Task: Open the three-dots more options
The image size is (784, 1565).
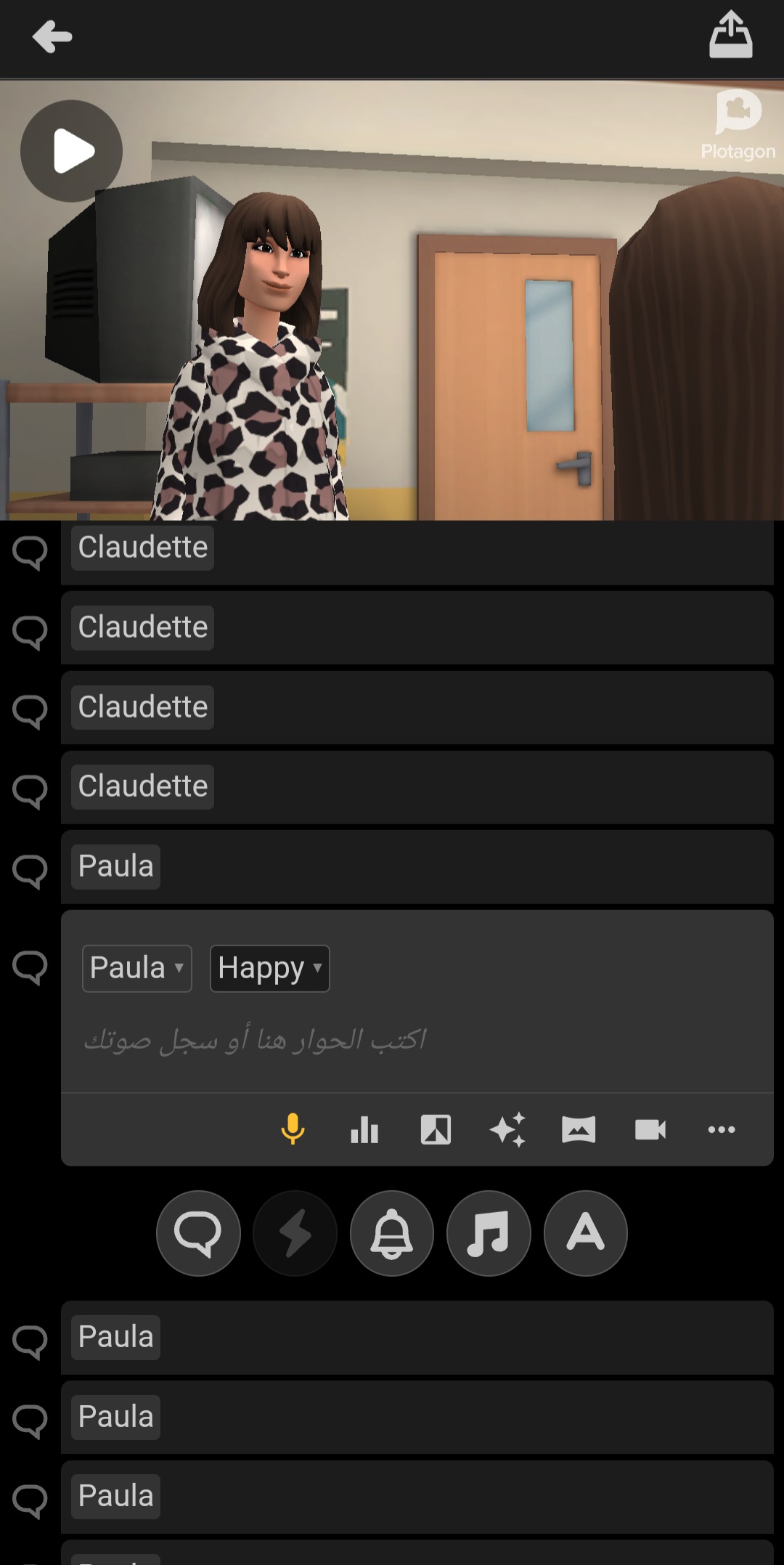Action: pyautogui.click(x=721, y=1129)
